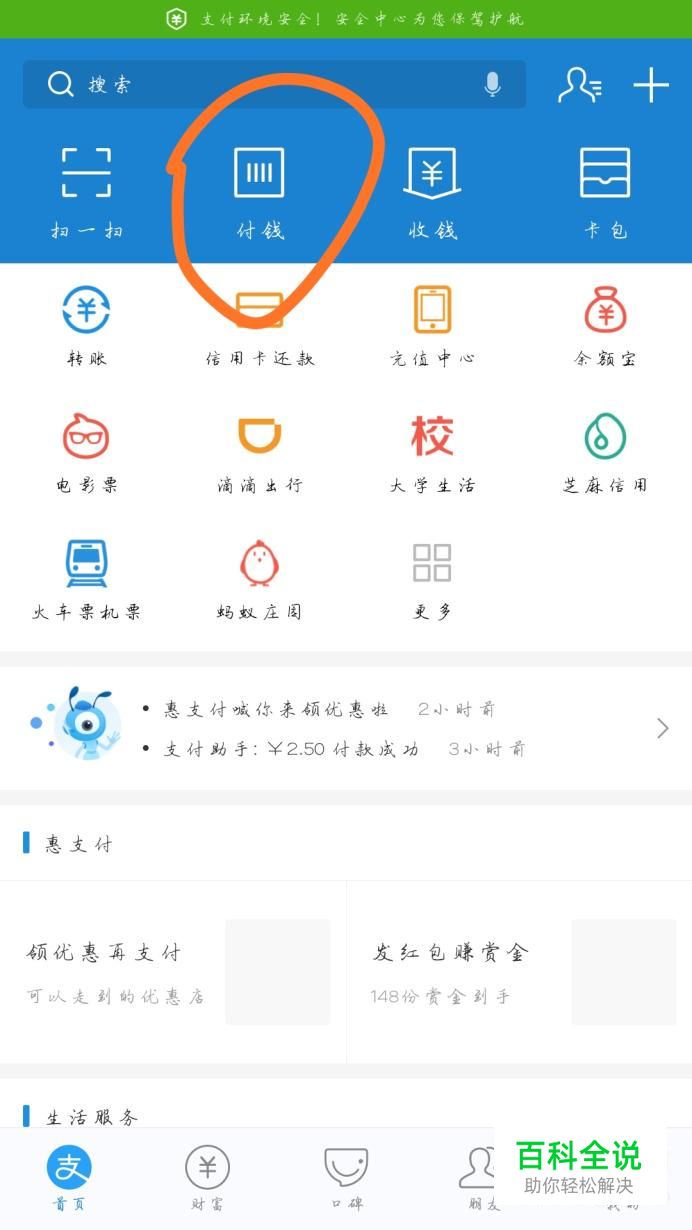Open 扫一扫 scanner

click(87, 190)
